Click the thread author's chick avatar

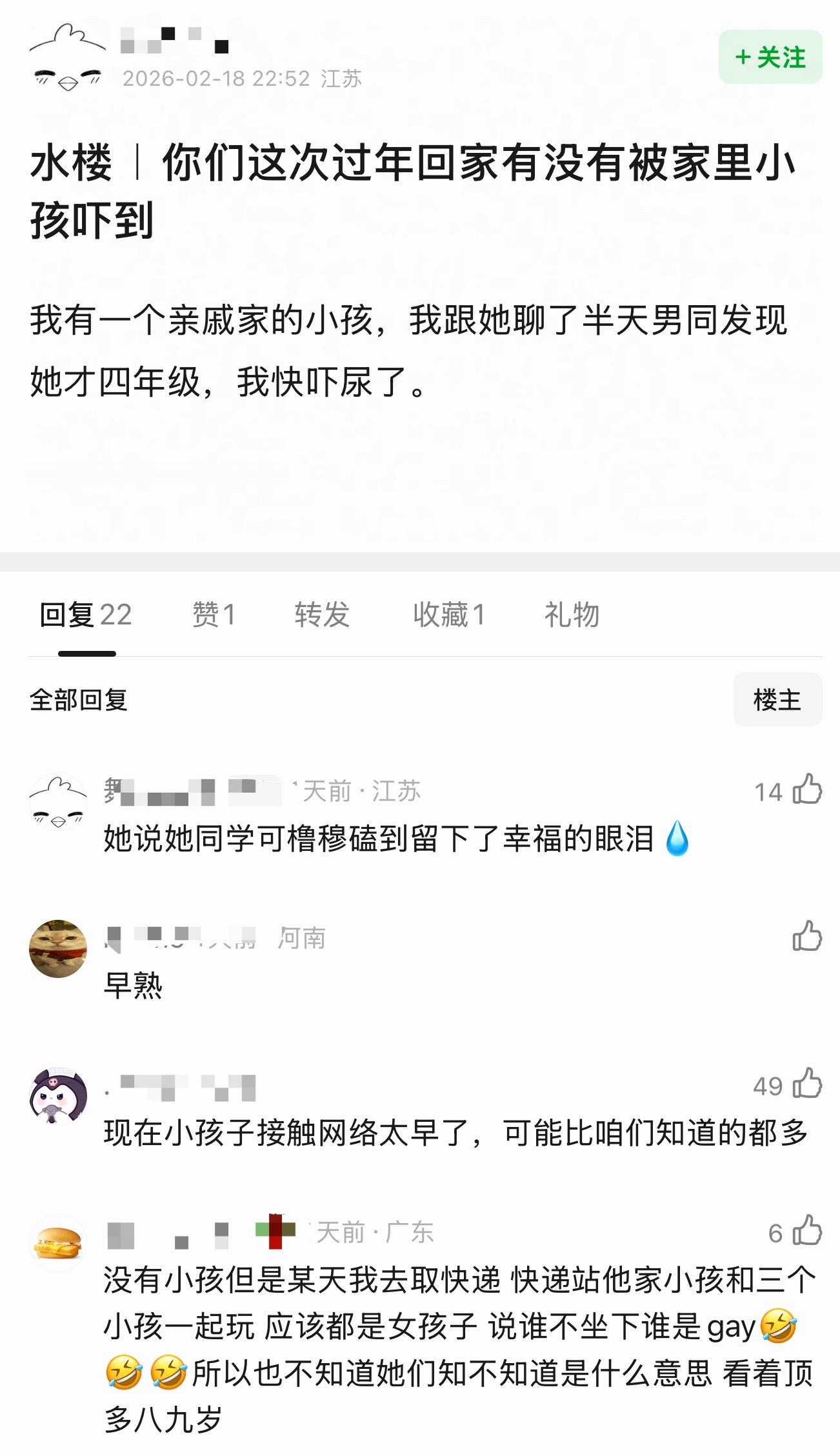click(x=68, y=58)
